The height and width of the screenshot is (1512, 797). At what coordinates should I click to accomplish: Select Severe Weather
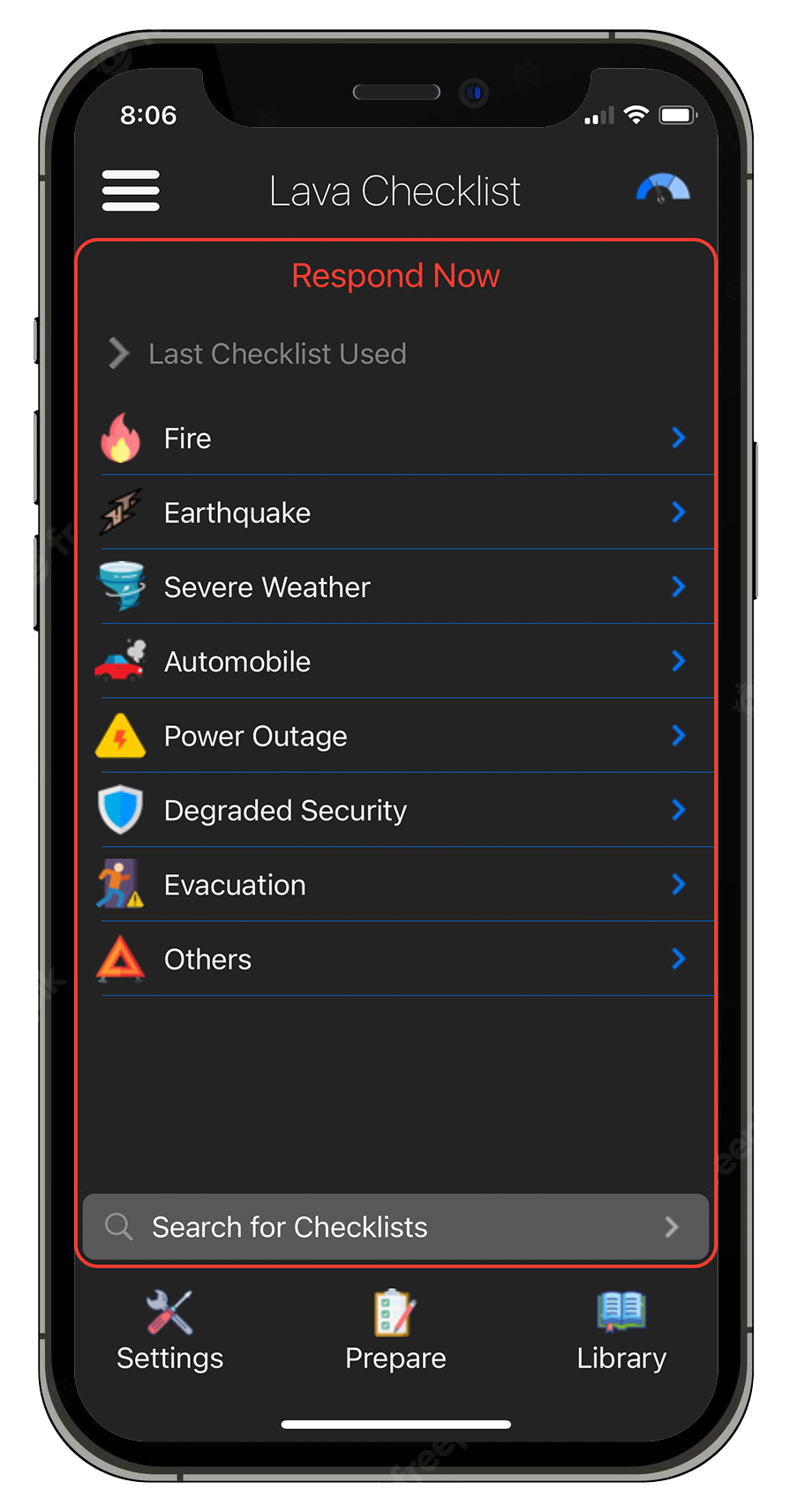pyautogui.click(x=396, y=587)
